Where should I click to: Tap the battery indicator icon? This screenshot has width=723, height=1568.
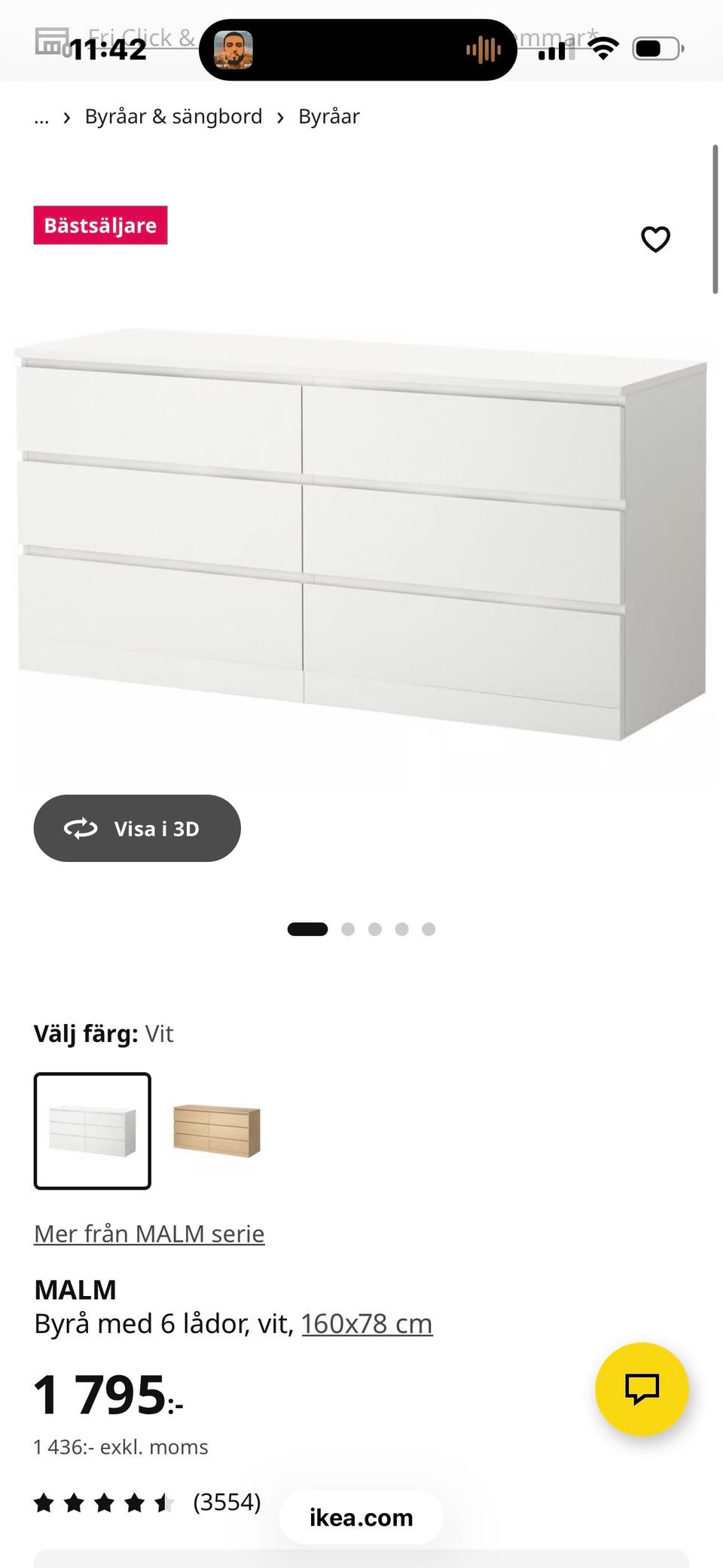click(x=654, y=50)
